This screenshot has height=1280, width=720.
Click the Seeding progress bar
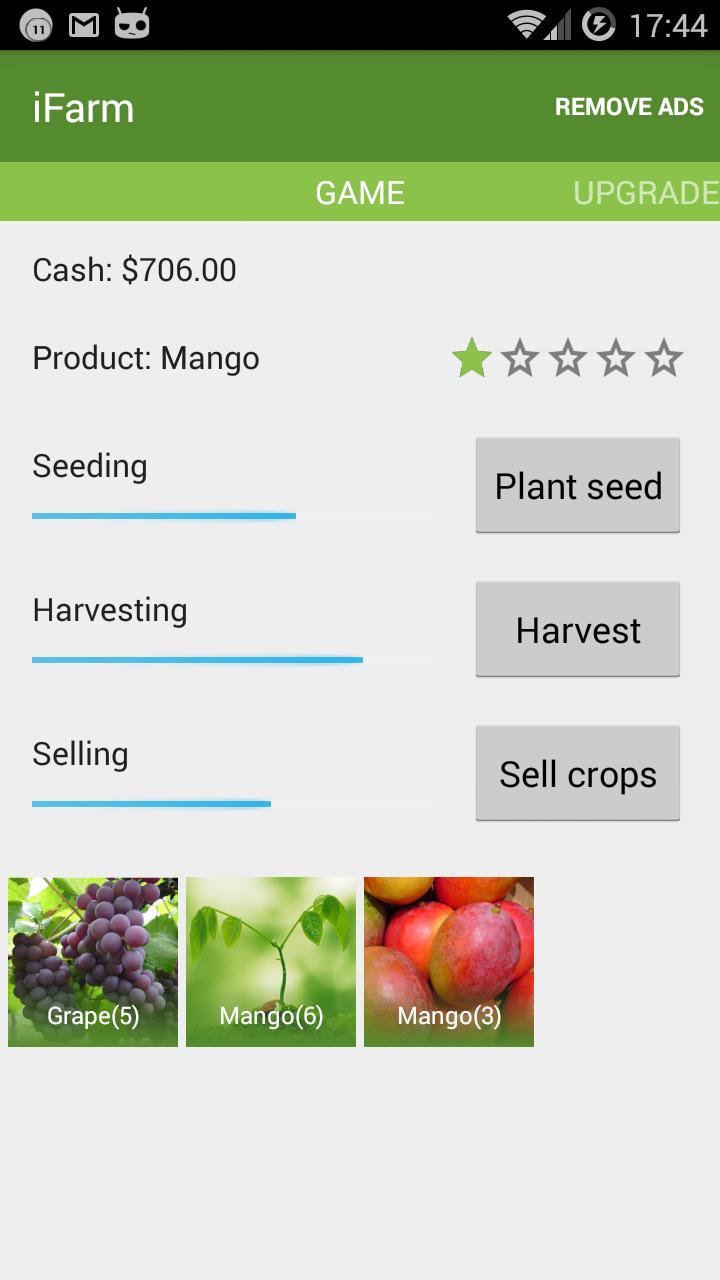click(233, 516)
